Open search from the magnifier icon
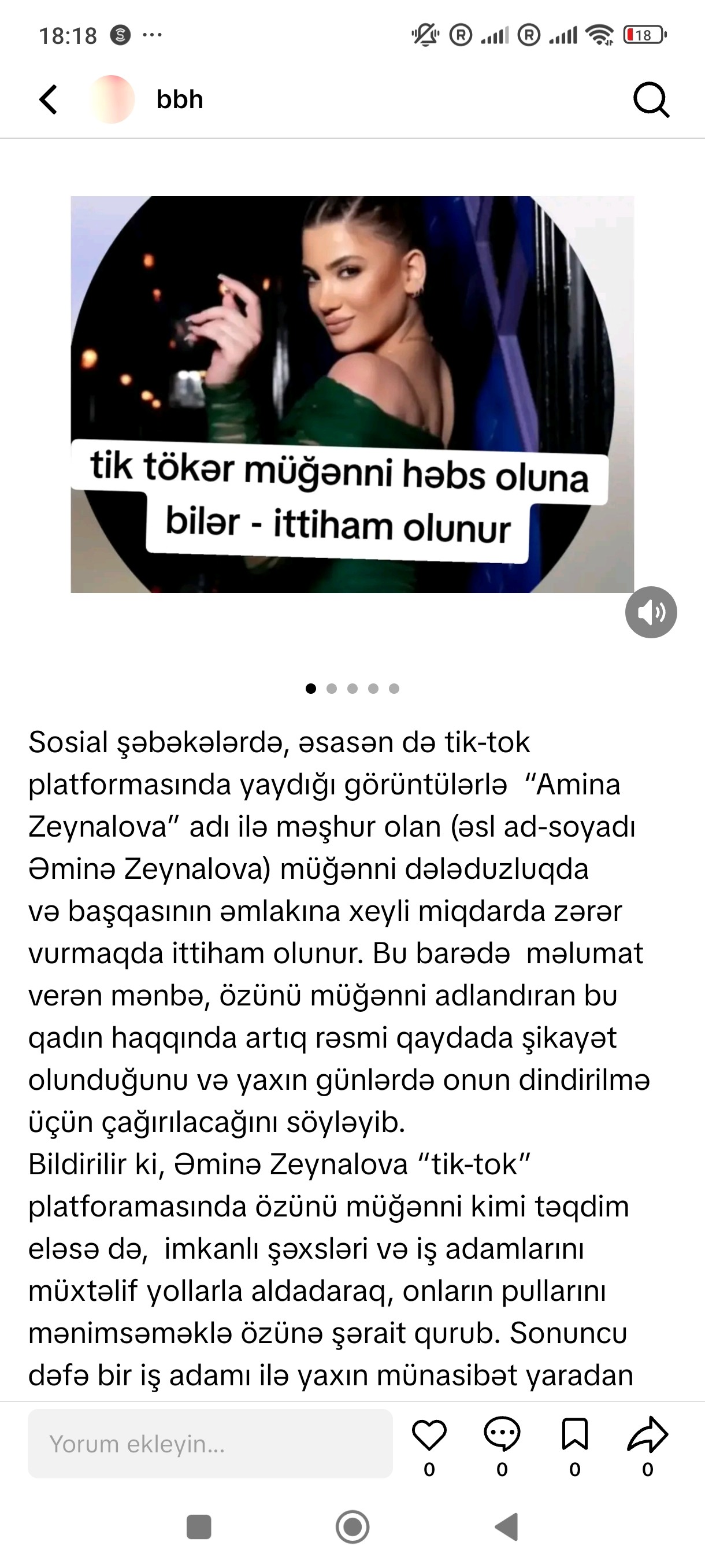This screenshot has width=705, height=1568. coord(651,99)
